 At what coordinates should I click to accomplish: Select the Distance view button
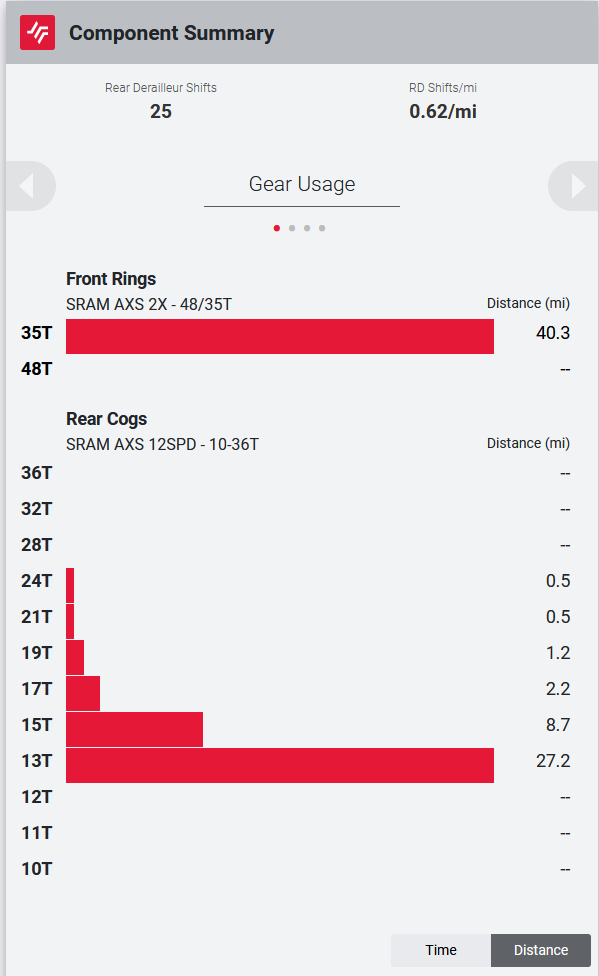pos(540,950)
